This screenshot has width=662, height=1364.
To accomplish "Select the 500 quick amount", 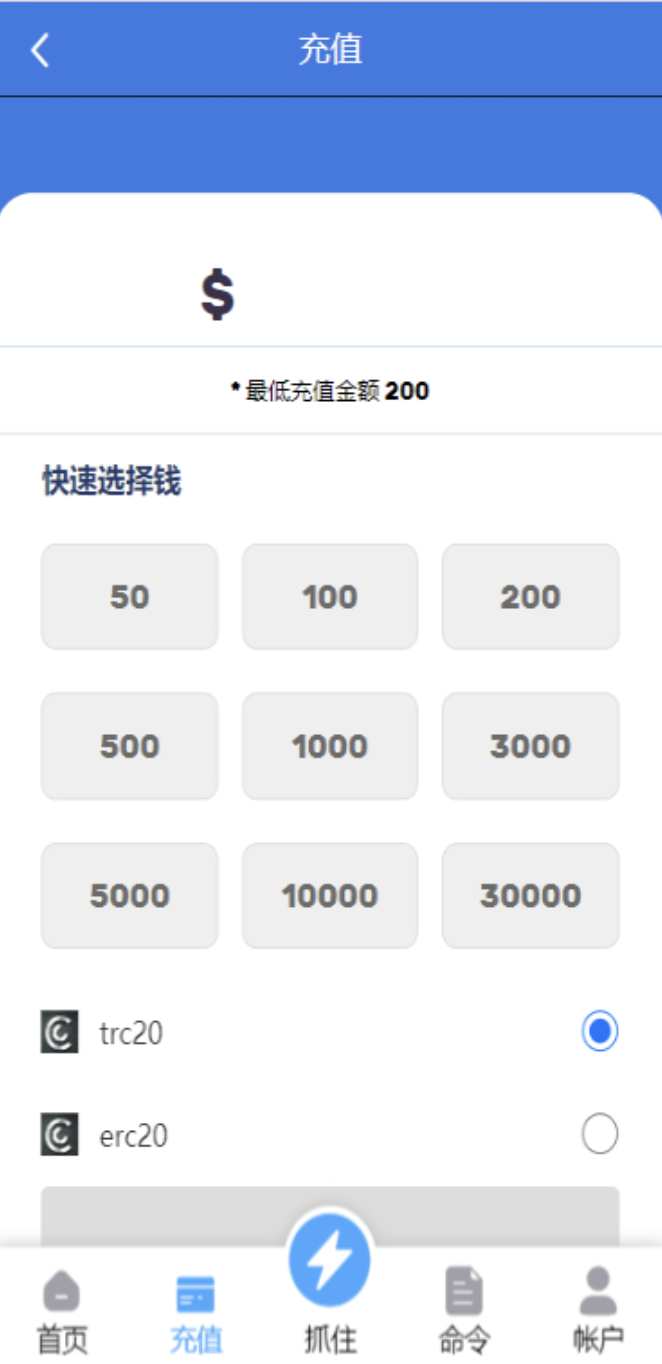I will point(129,746).
